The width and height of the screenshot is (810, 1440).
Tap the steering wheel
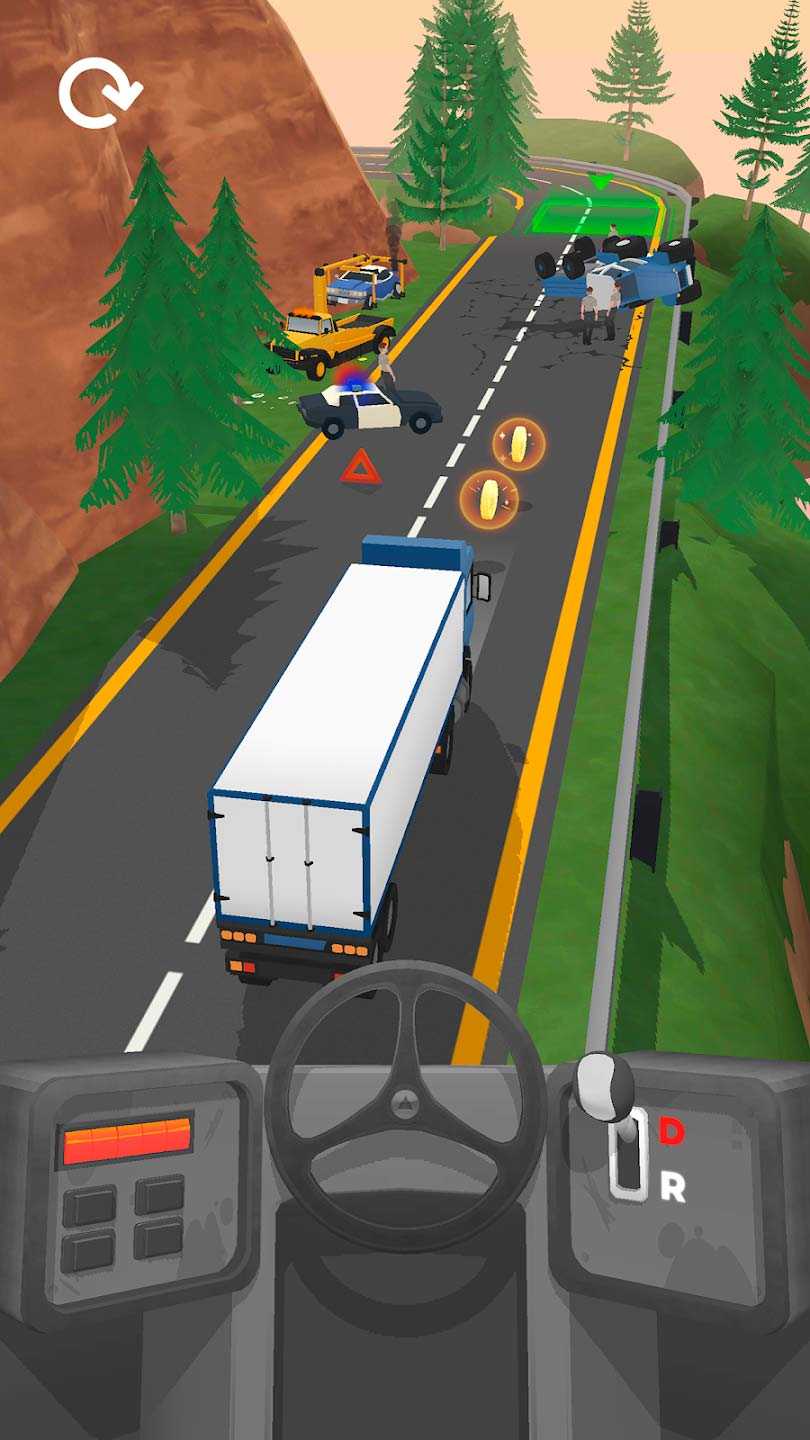pyautogui.click(x=405, y=1105)
